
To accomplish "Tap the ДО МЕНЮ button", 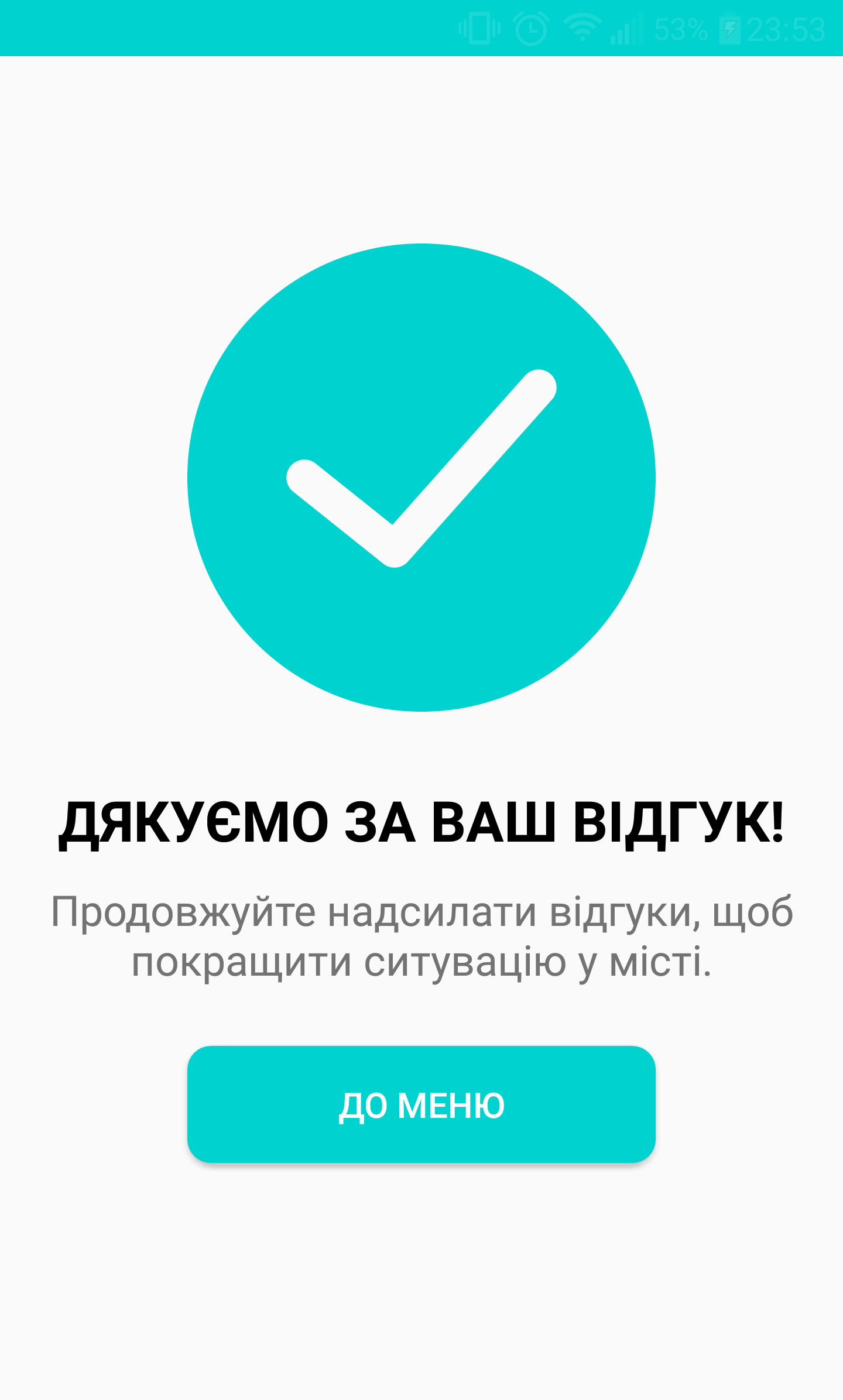I will tap(421, 1104).
